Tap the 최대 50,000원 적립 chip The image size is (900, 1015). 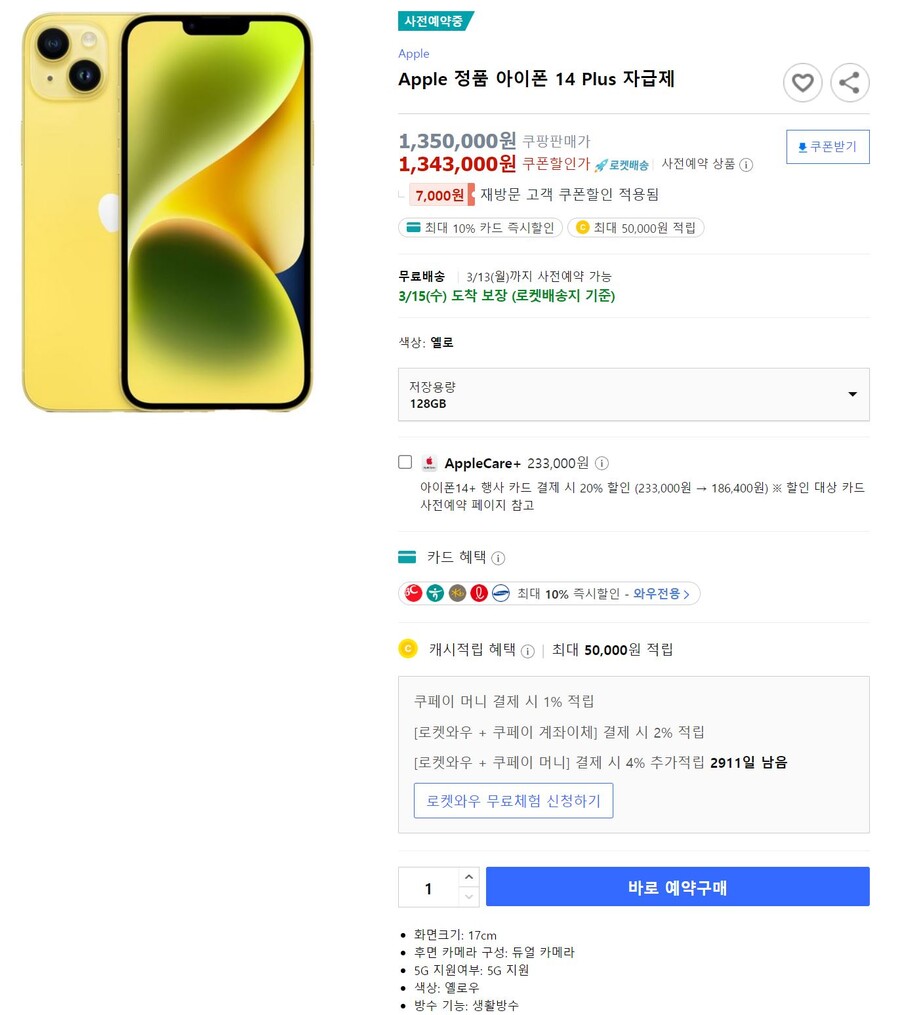click(x=636, y=228)
